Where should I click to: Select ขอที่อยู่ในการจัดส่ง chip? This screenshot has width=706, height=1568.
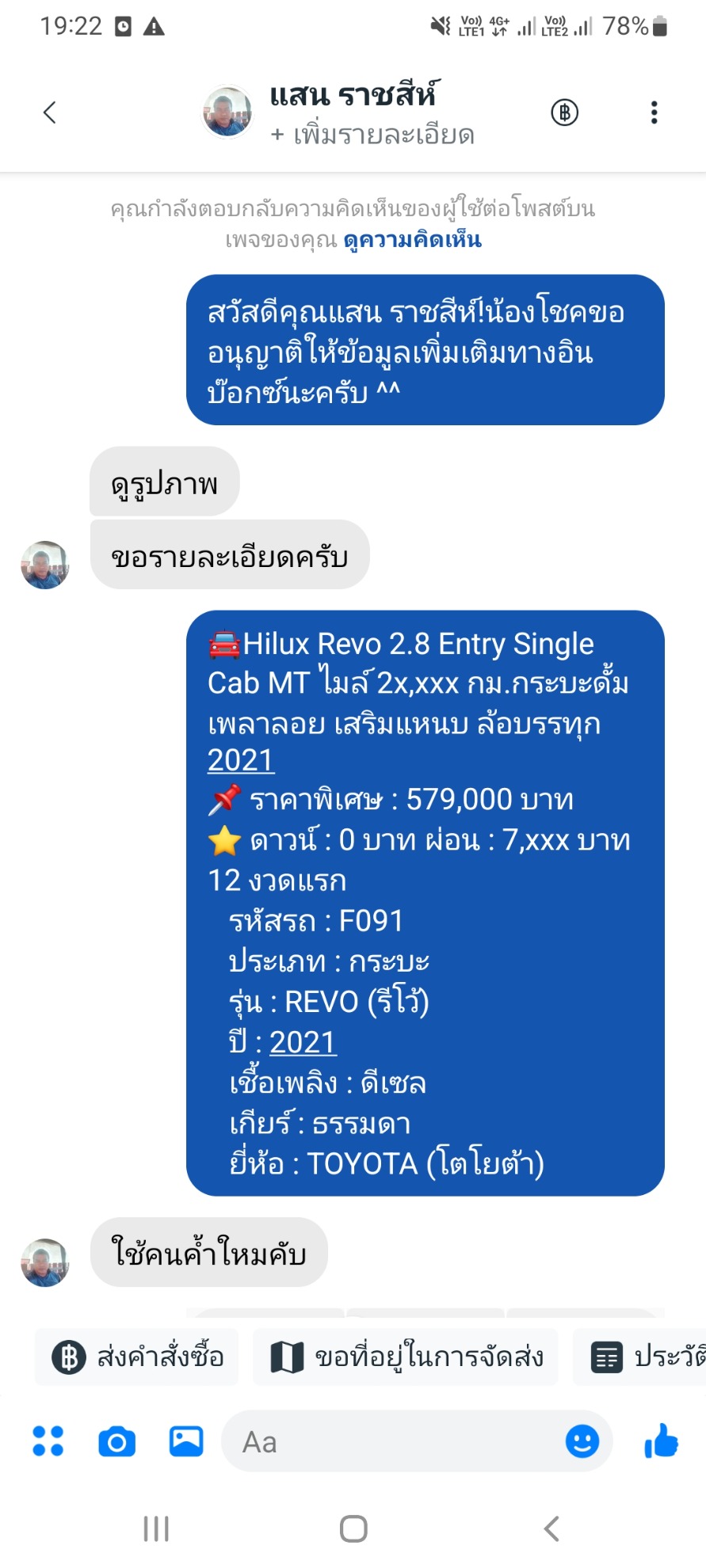(406, 1357)
